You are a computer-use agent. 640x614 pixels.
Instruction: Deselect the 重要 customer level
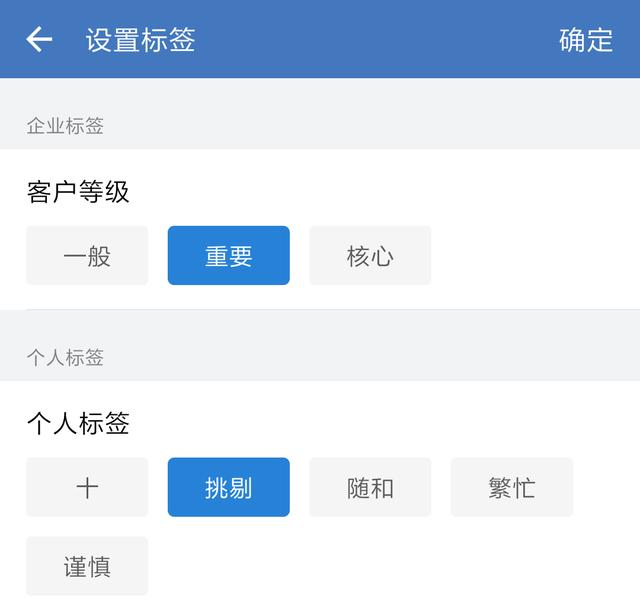click(x=228, y=256)
